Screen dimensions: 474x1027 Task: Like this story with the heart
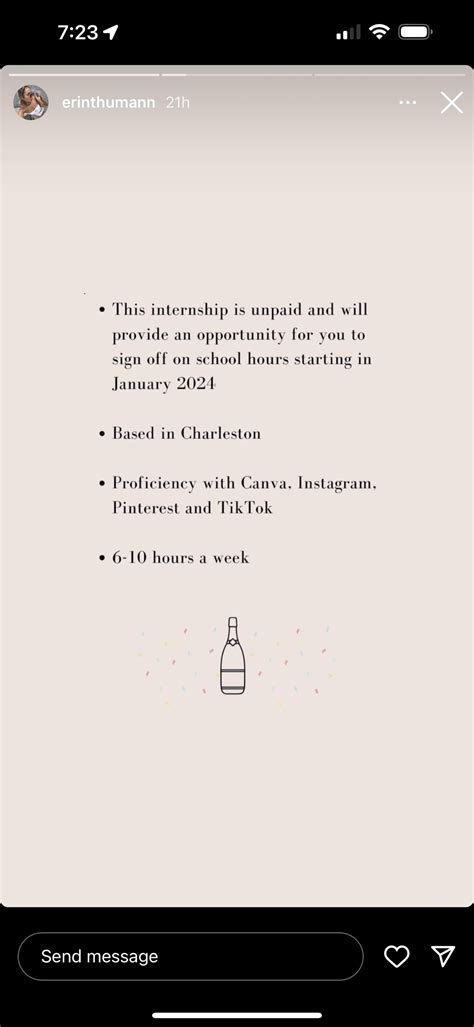pyautogui.click(x=396, y=956)
